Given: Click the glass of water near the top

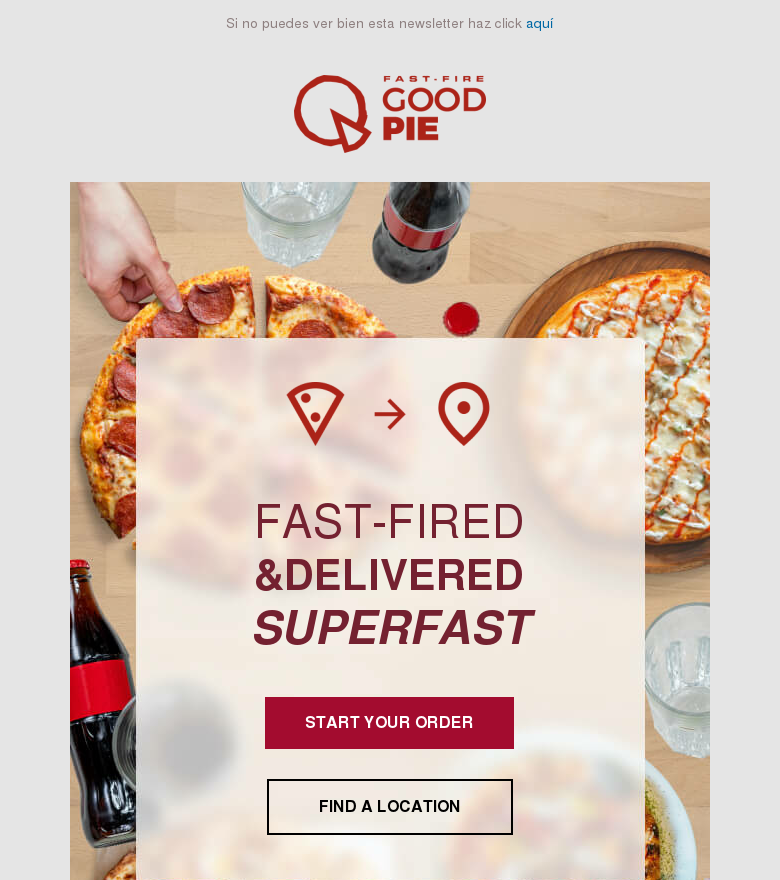Looking at the screenshot, I should pyautogui.click(x=285, y=225).
